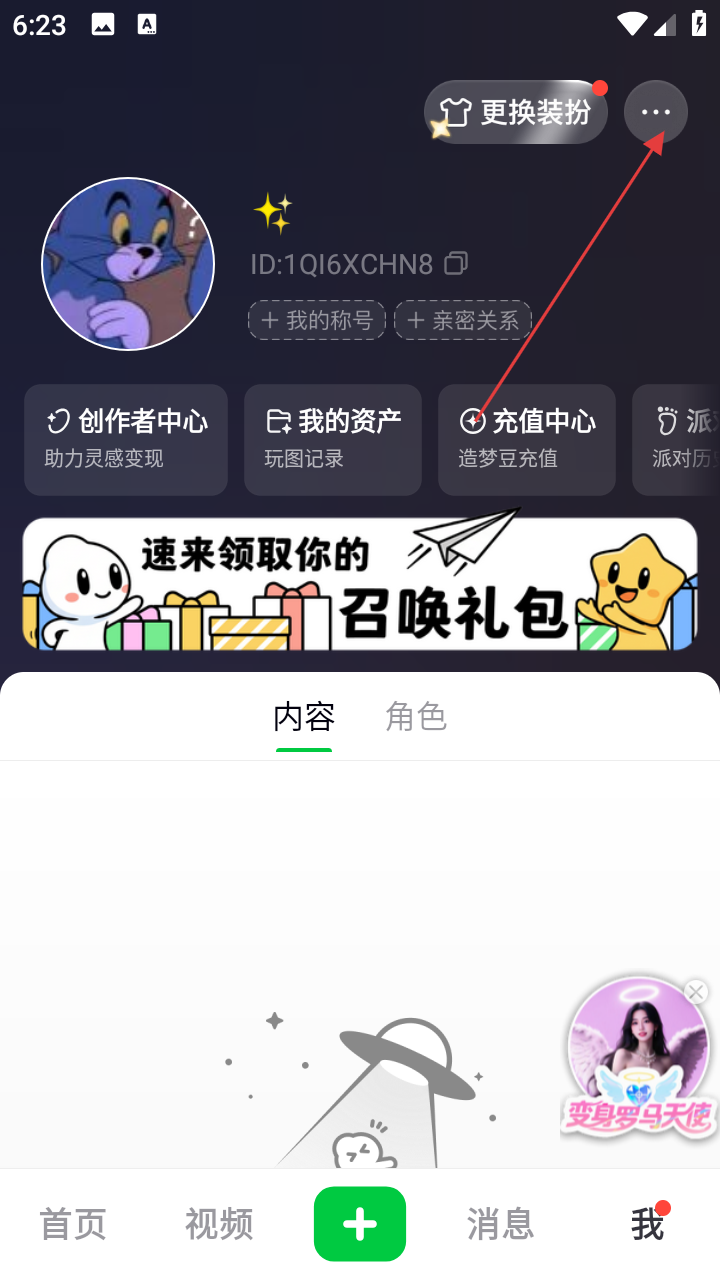Dismiss the 变身罗马天使 floating promo
Screen dimensions: 720x1280
[x=696, y=992]
